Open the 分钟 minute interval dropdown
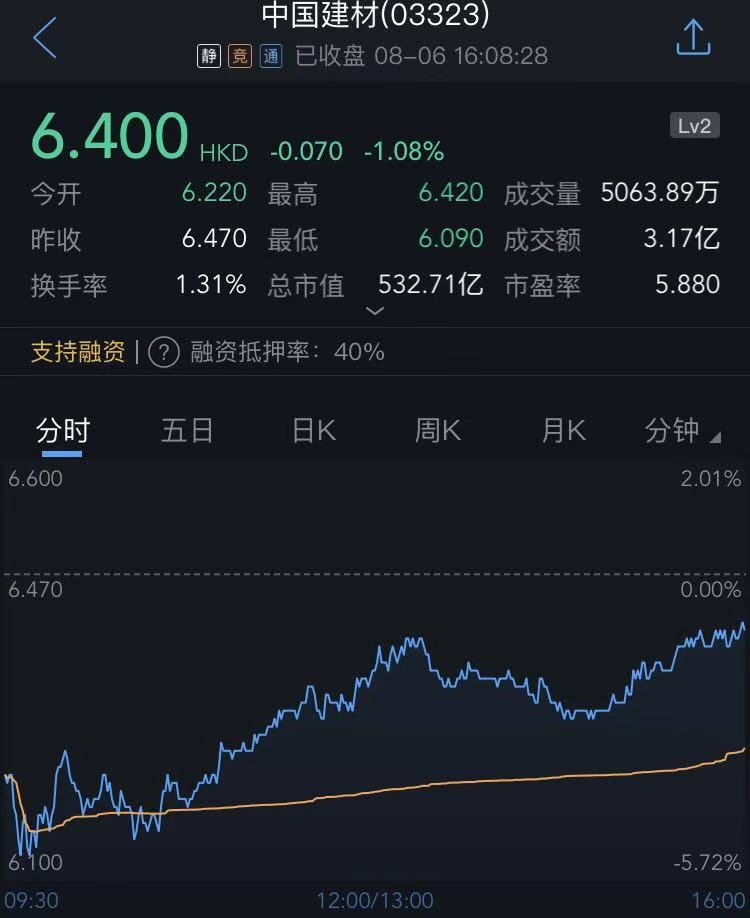The width and height of the screenshot is (750, 918). click(682, 431)
